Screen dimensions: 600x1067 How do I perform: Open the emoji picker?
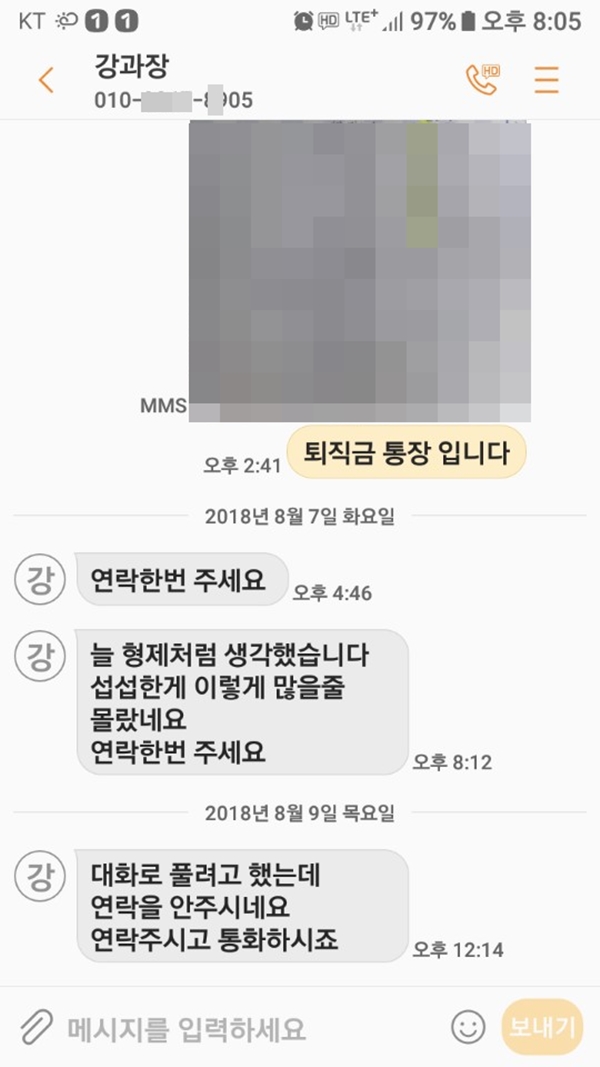click(466, 1027)
